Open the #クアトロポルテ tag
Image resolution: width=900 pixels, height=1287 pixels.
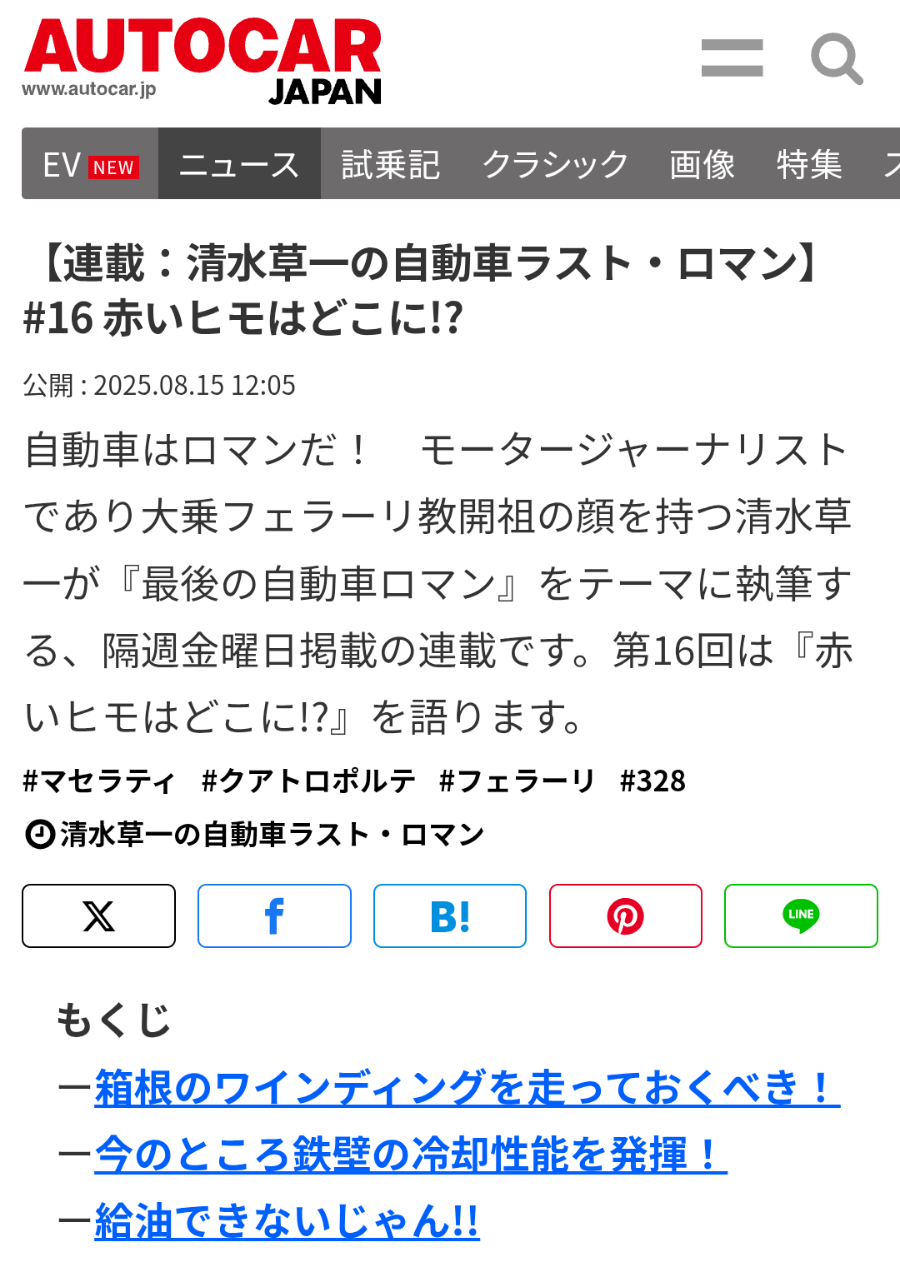tap(308, 781)
